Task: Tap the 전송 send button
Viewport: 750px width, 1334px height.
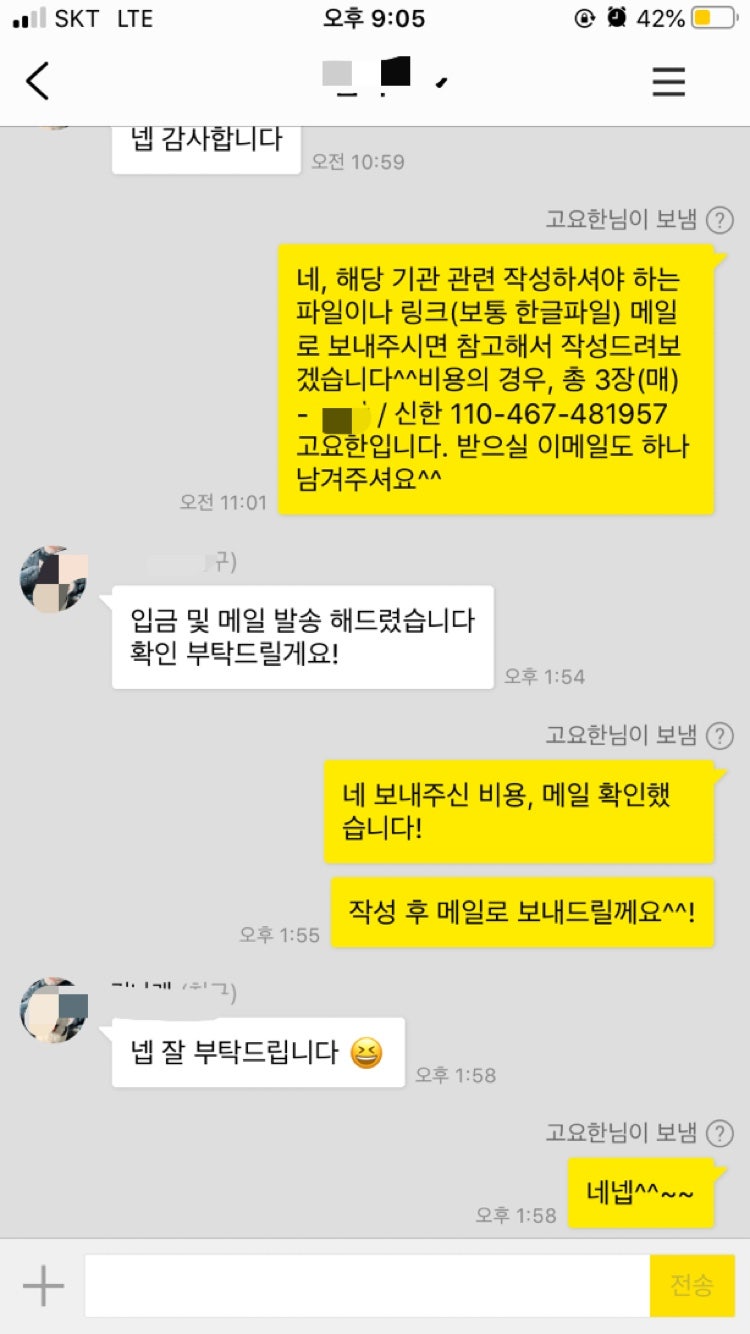Action: (x=691, y=1286)
